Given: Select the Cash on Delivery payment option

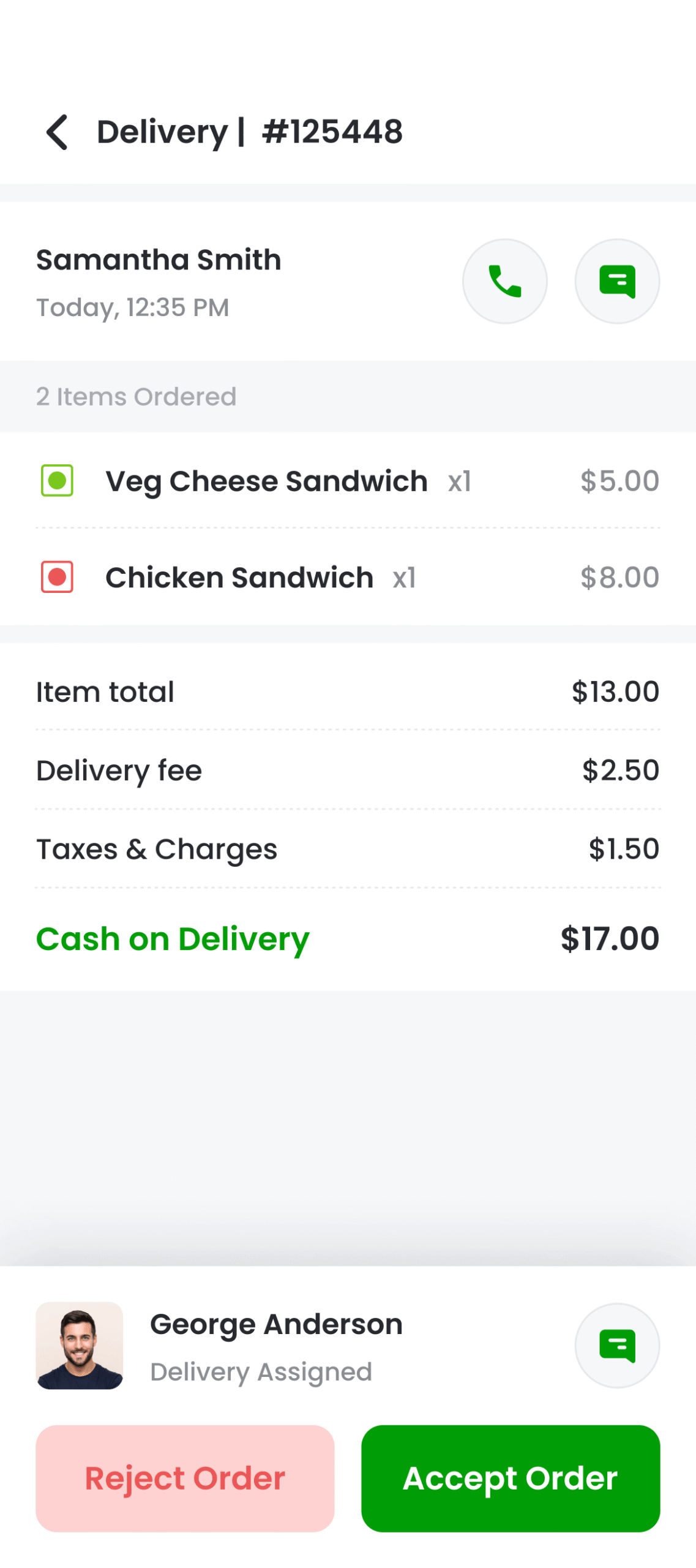Looking at the screenshot, I should pos(173,939).
